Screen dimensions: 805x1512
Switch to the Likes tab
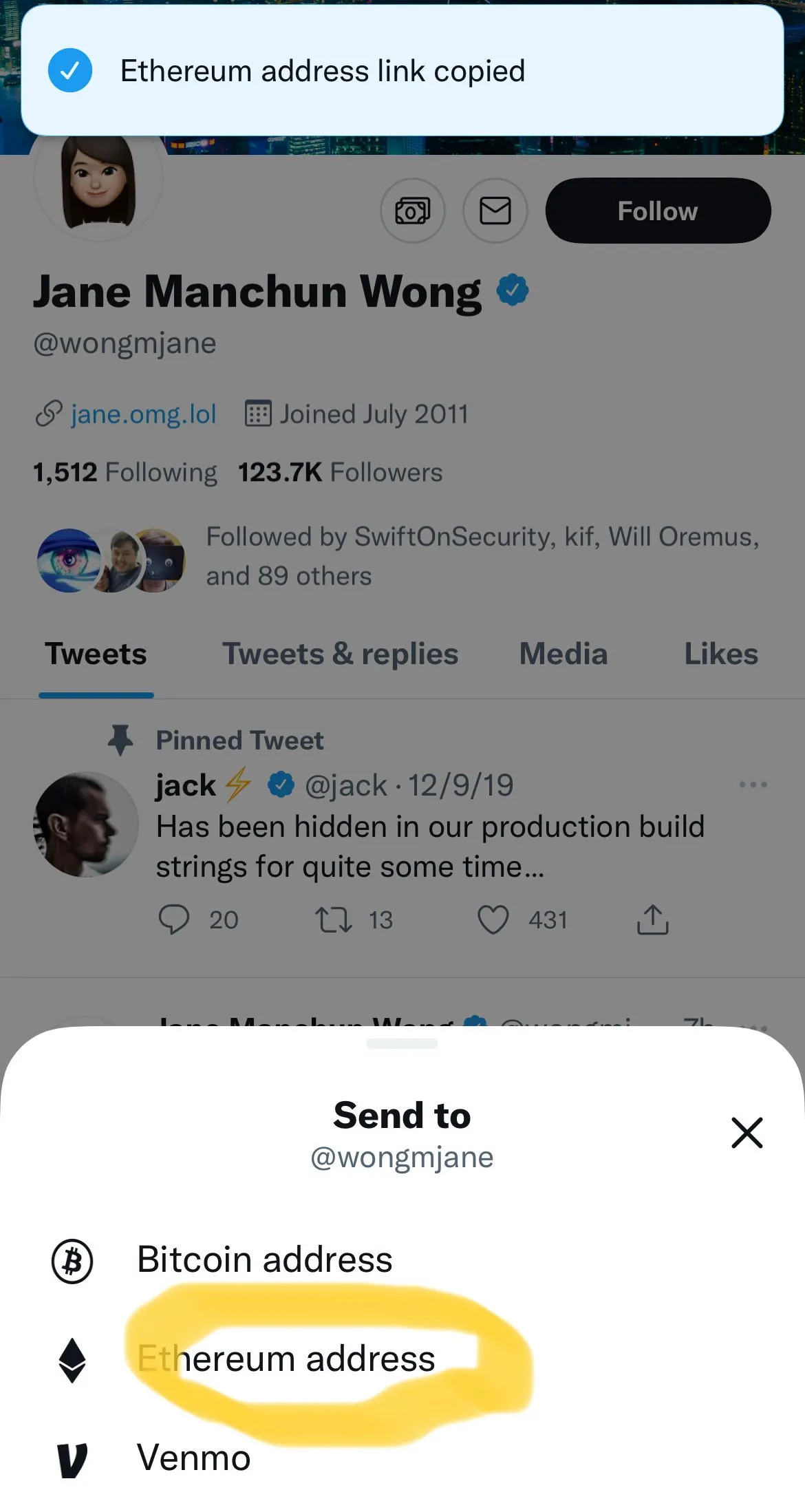click(x=721, y=654)
